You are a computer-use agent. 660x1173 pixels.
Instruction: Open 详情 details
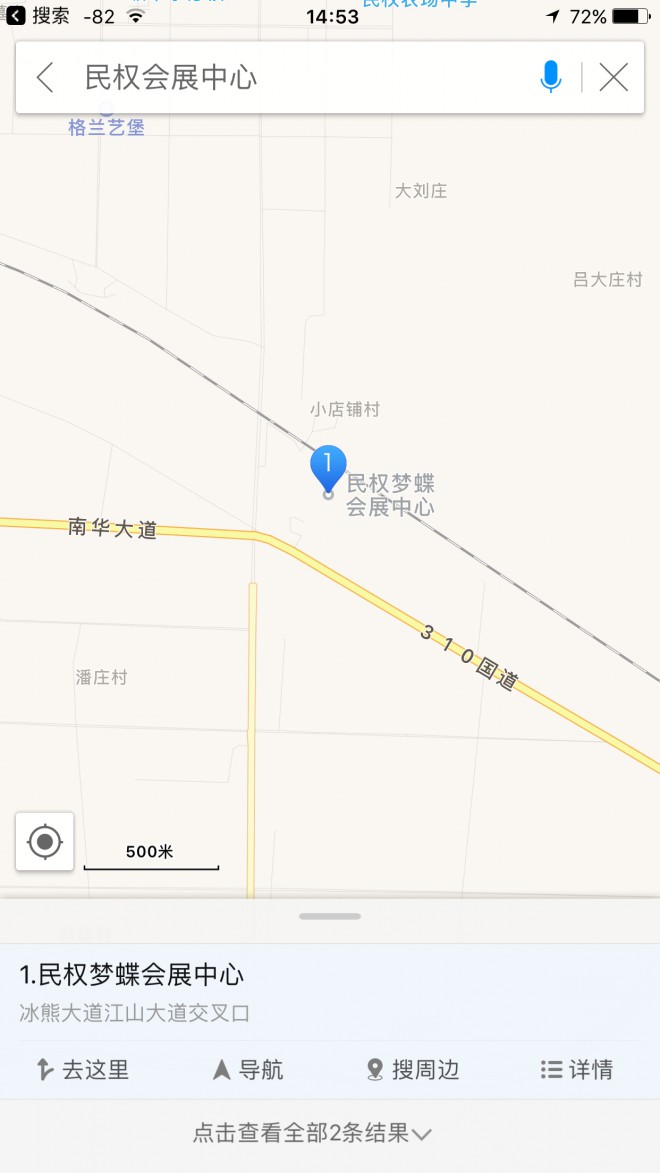577,1069
